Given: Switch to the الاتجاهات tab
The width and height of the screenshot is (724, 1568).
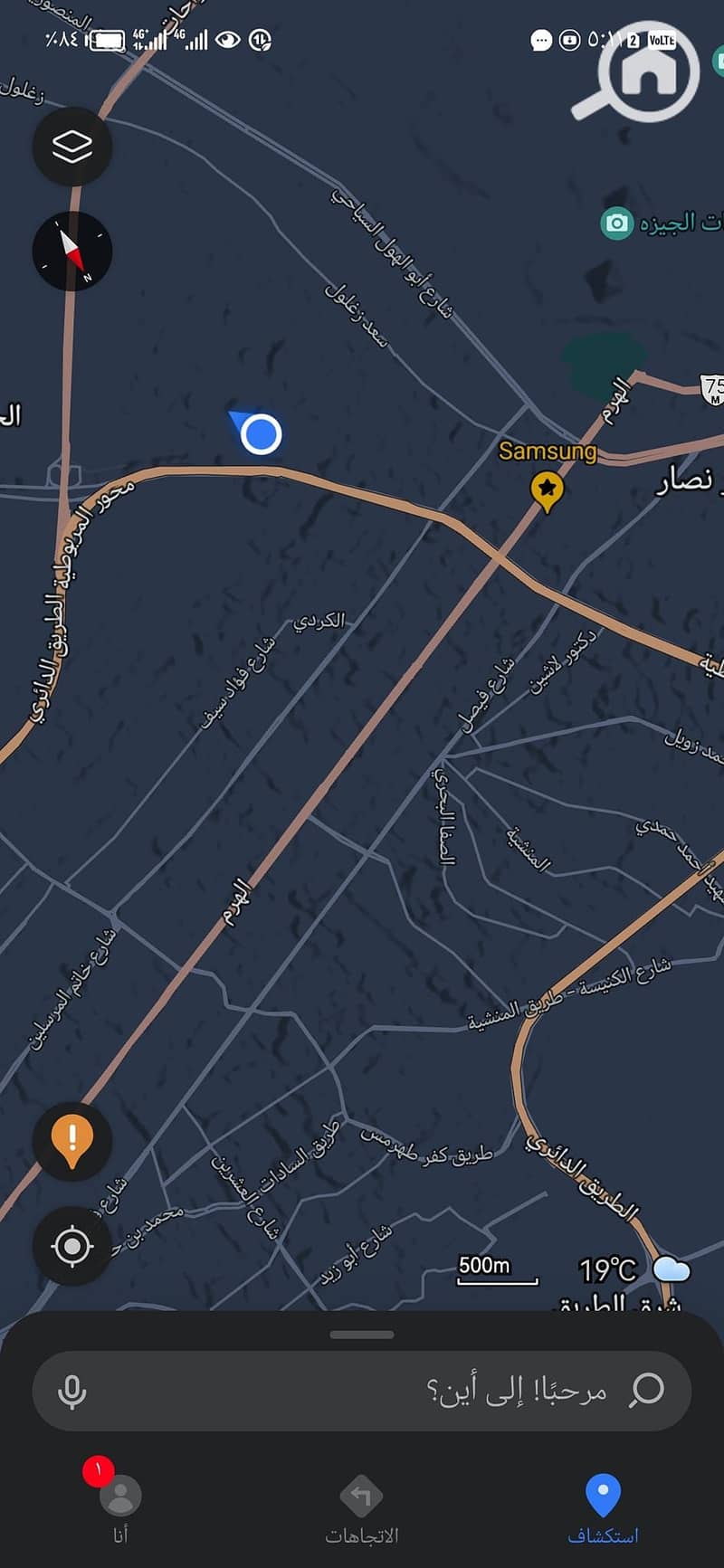Looking at the screenshot, I should (x=361, y=1509).
